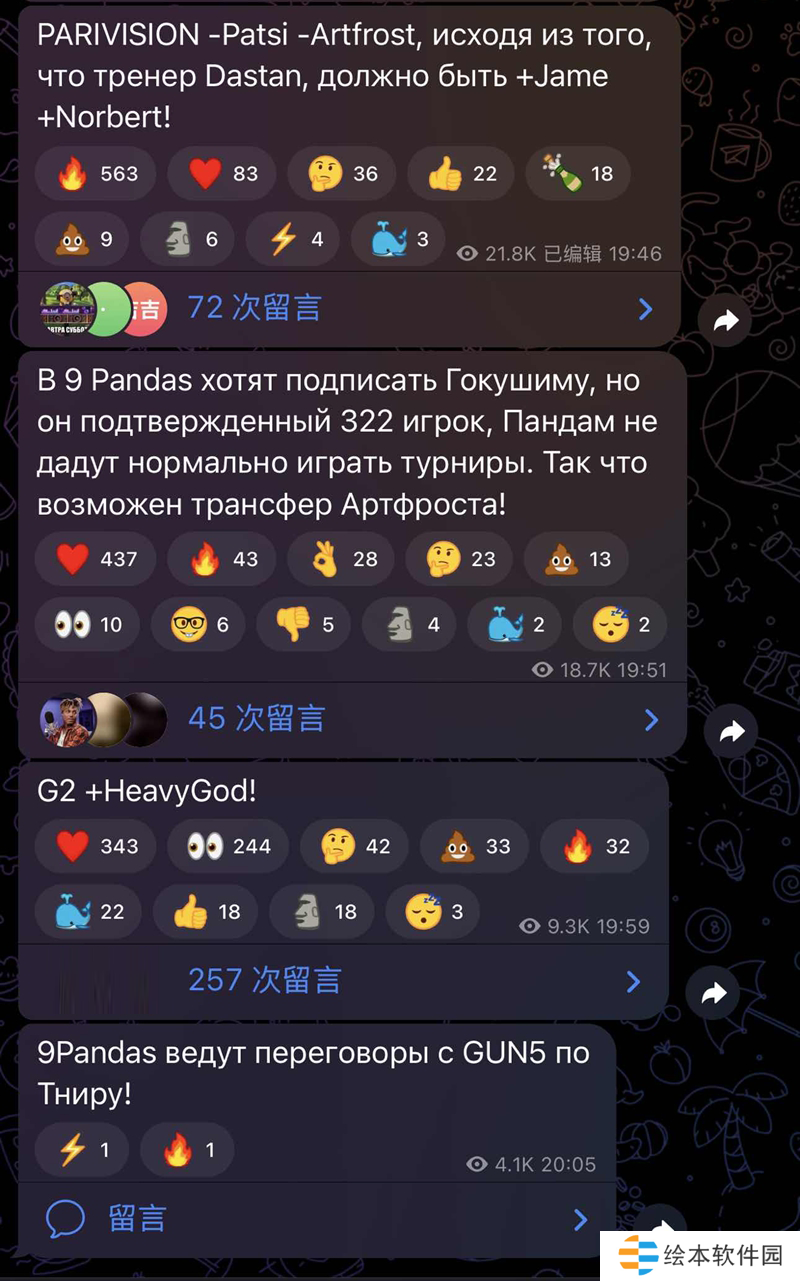Add thumbs up reaction showing 22
The height and width of the screenshot is (1281, 800).
462,173
